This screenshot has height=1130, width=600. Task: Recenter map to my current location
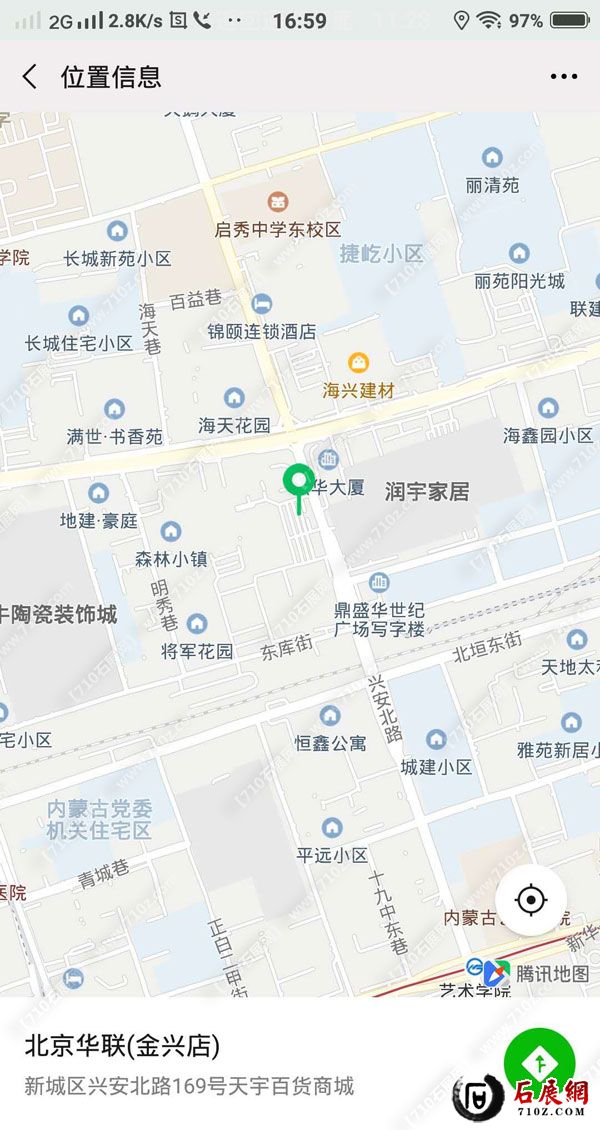point(531,900)
